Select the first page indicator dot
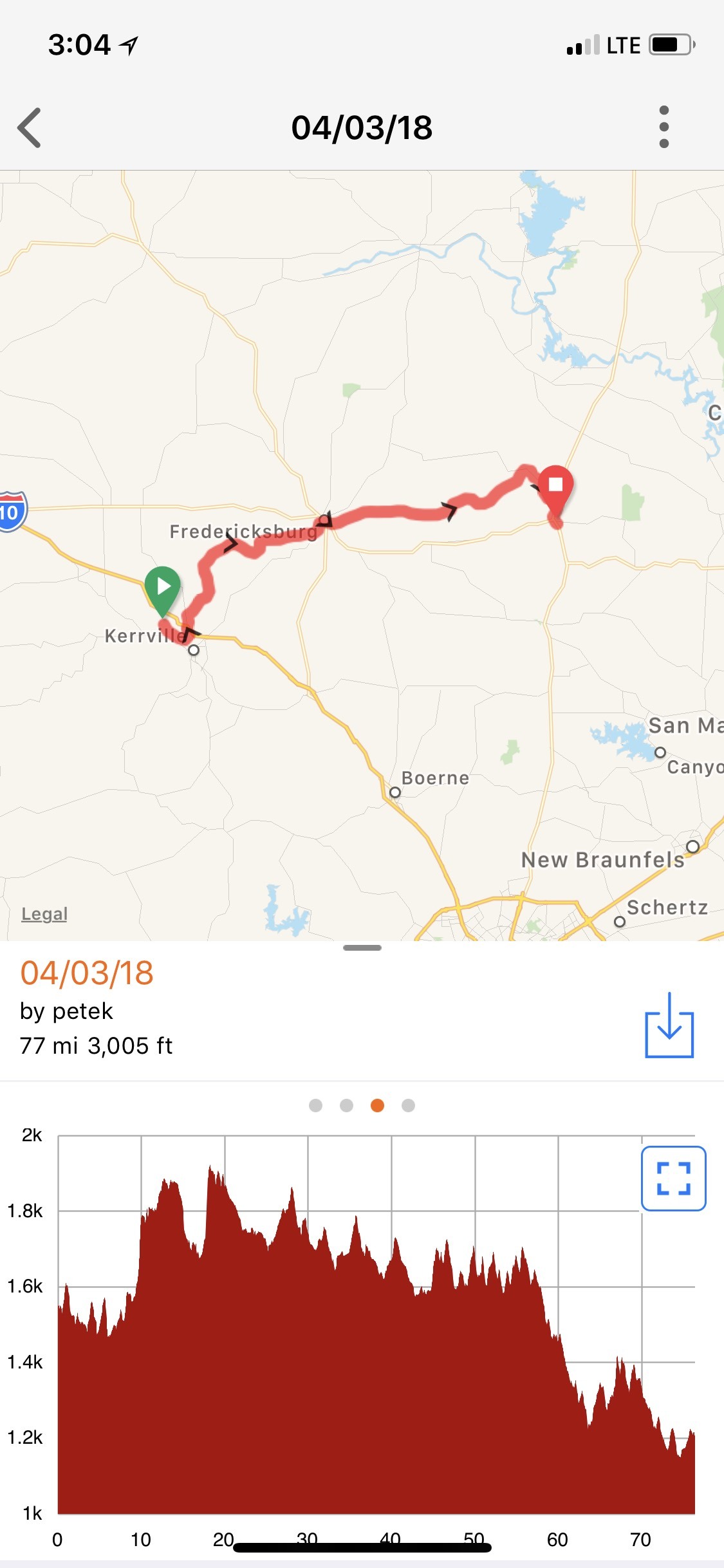 click(315, 1105)
